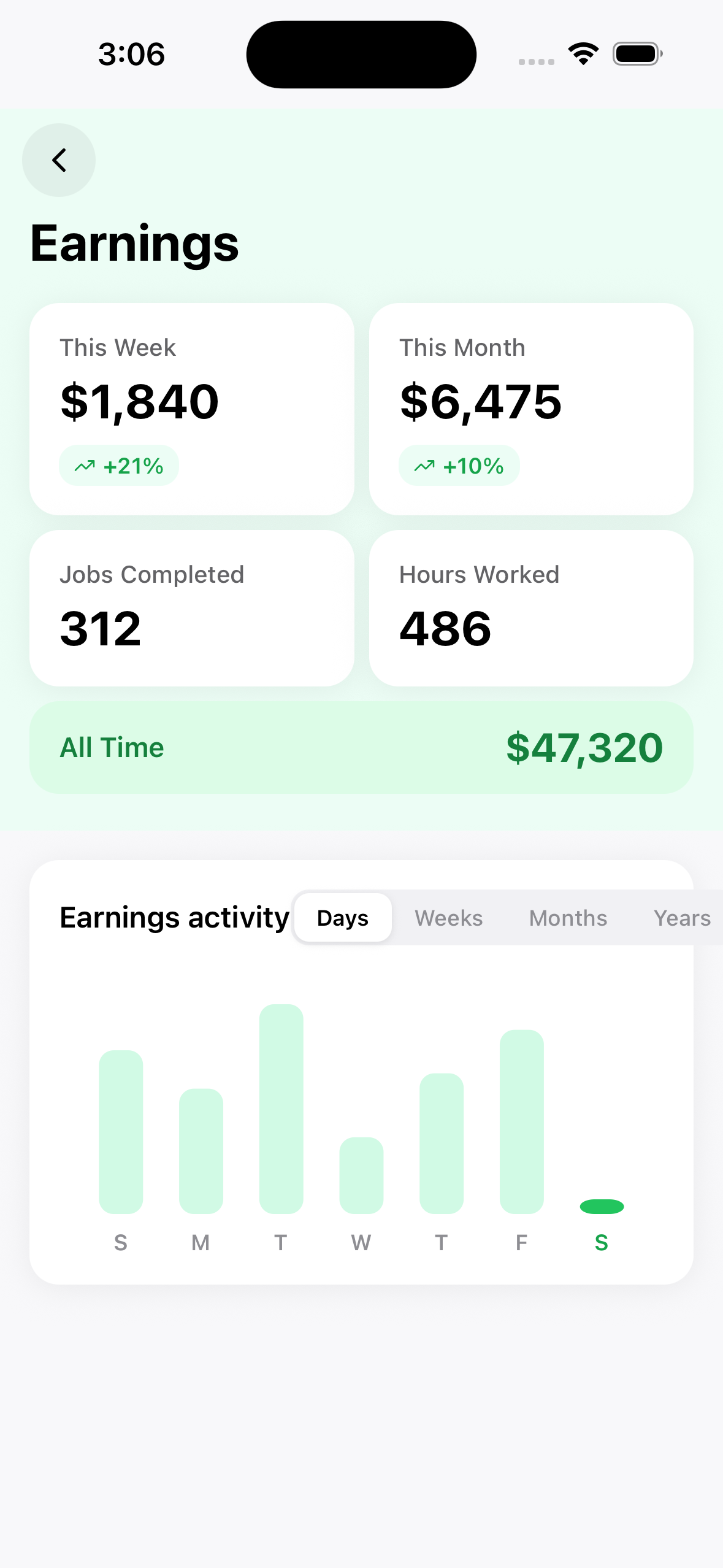The height and width of the screenshot is (1568, 723).
Task: Keep the Days view selected
Action: 342,917
